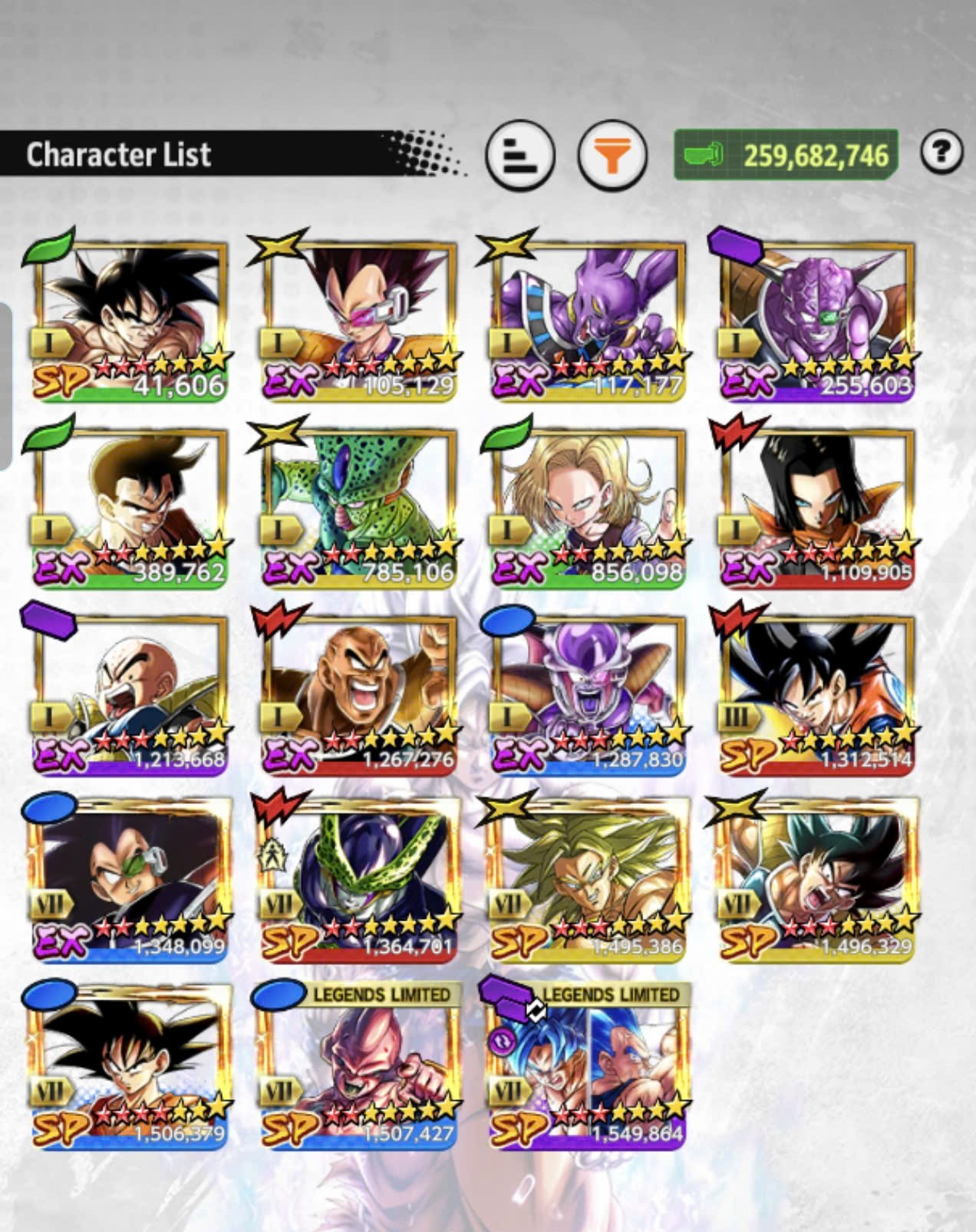Select the EX card with power 1,348,099
Image resolution: width=976 pixels, height=1232 pixels.
coord(130,878)
